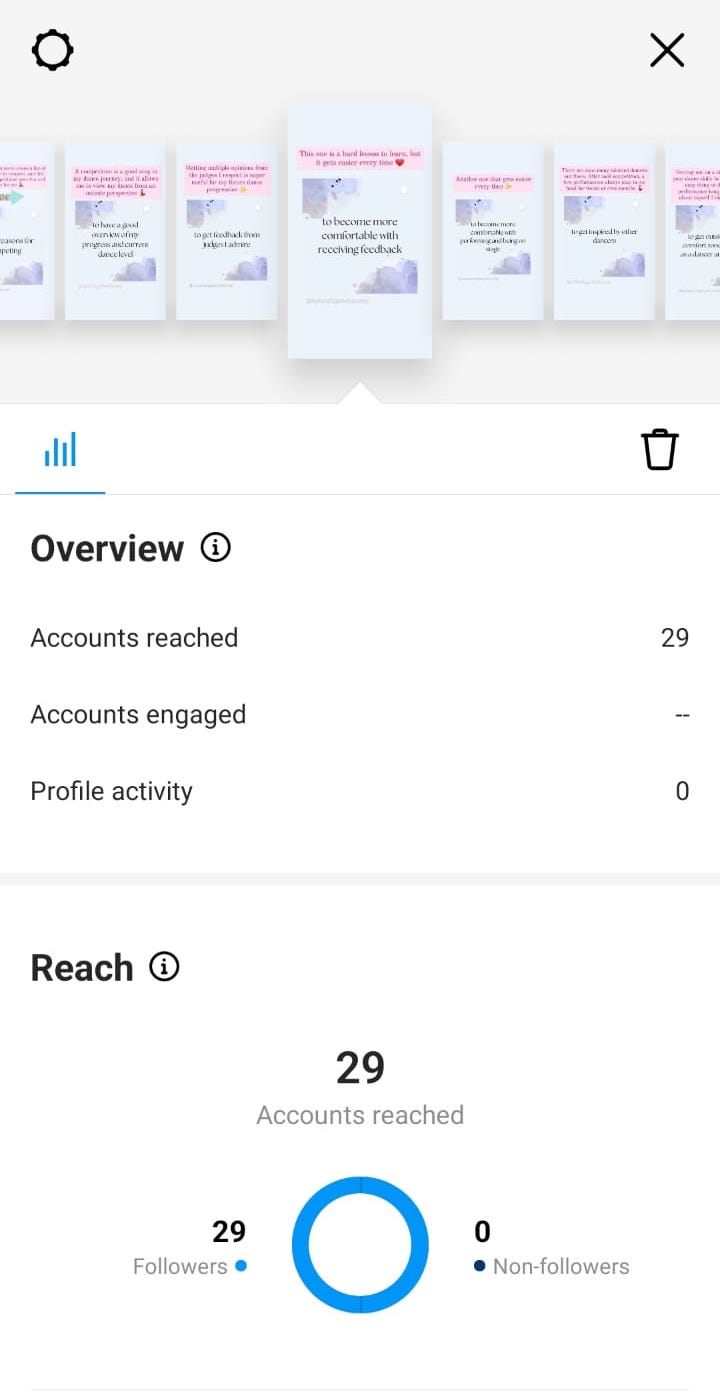Click the 'Profile activity' row

(x=360, y=790)
